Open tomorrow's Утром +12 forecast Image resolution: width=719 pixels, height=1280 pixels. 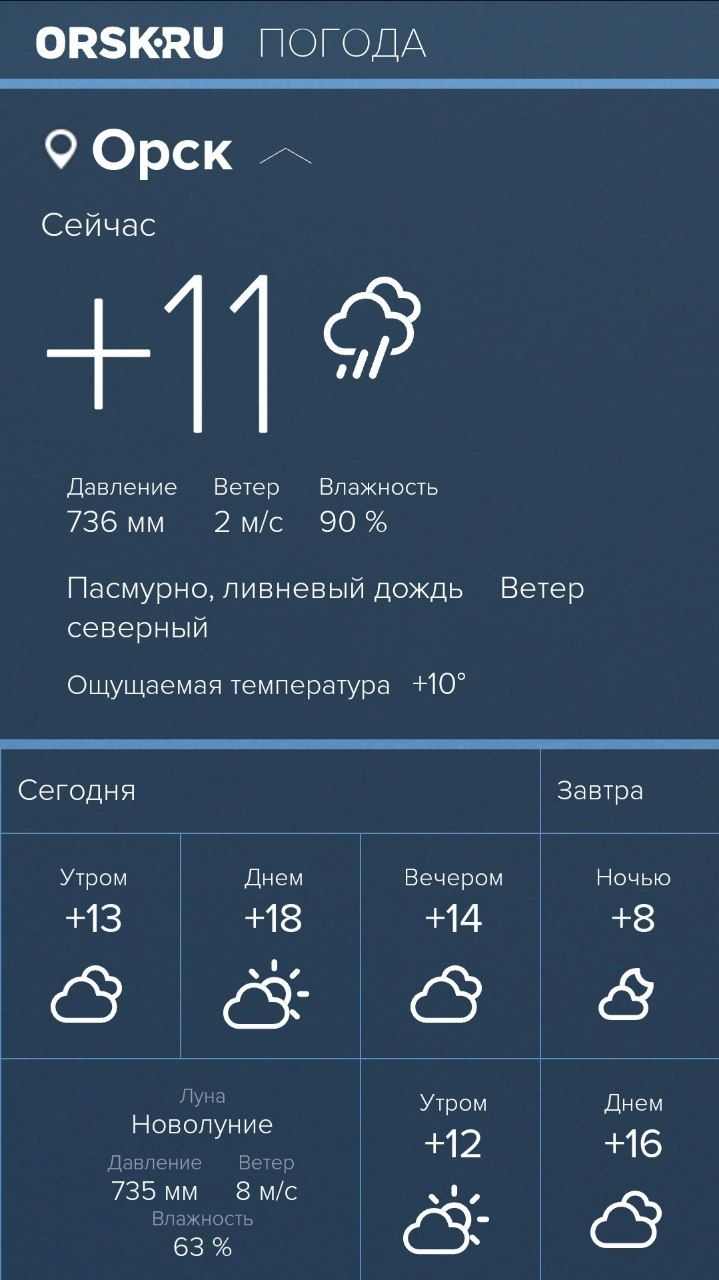tap(451, 1170)
